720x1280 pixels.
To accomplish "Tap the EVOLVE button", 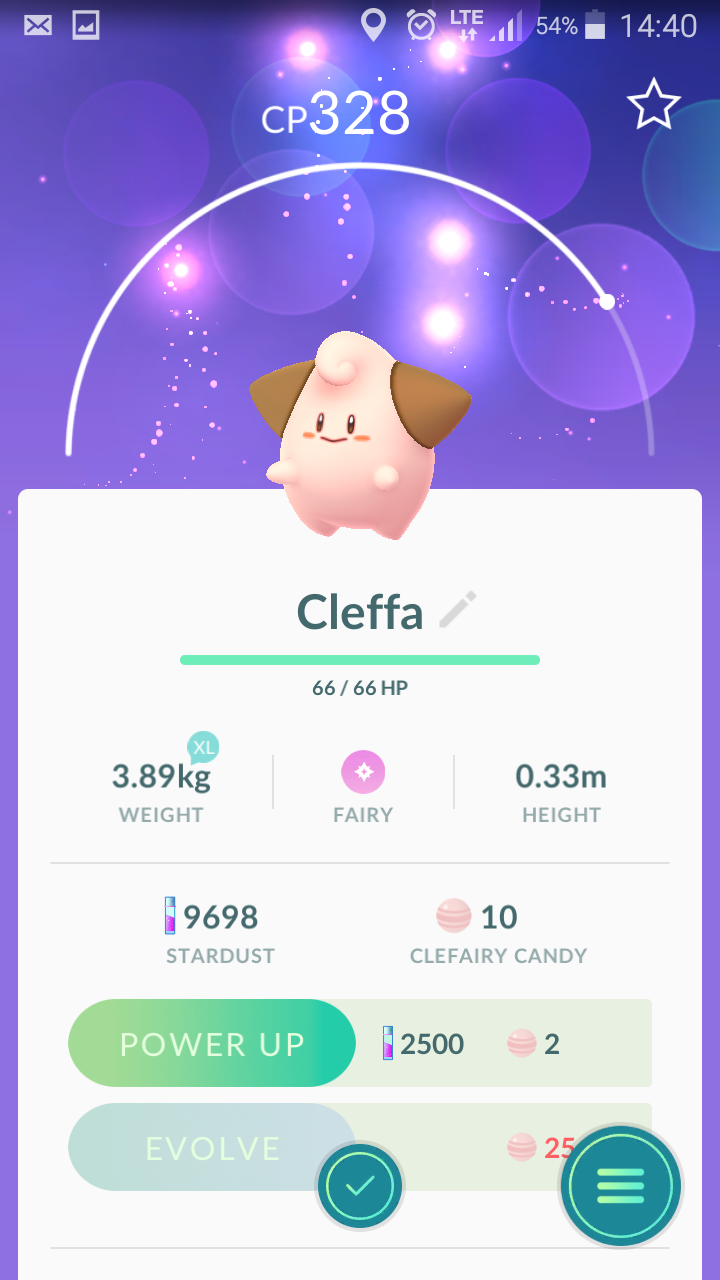I will (212, 1147).
